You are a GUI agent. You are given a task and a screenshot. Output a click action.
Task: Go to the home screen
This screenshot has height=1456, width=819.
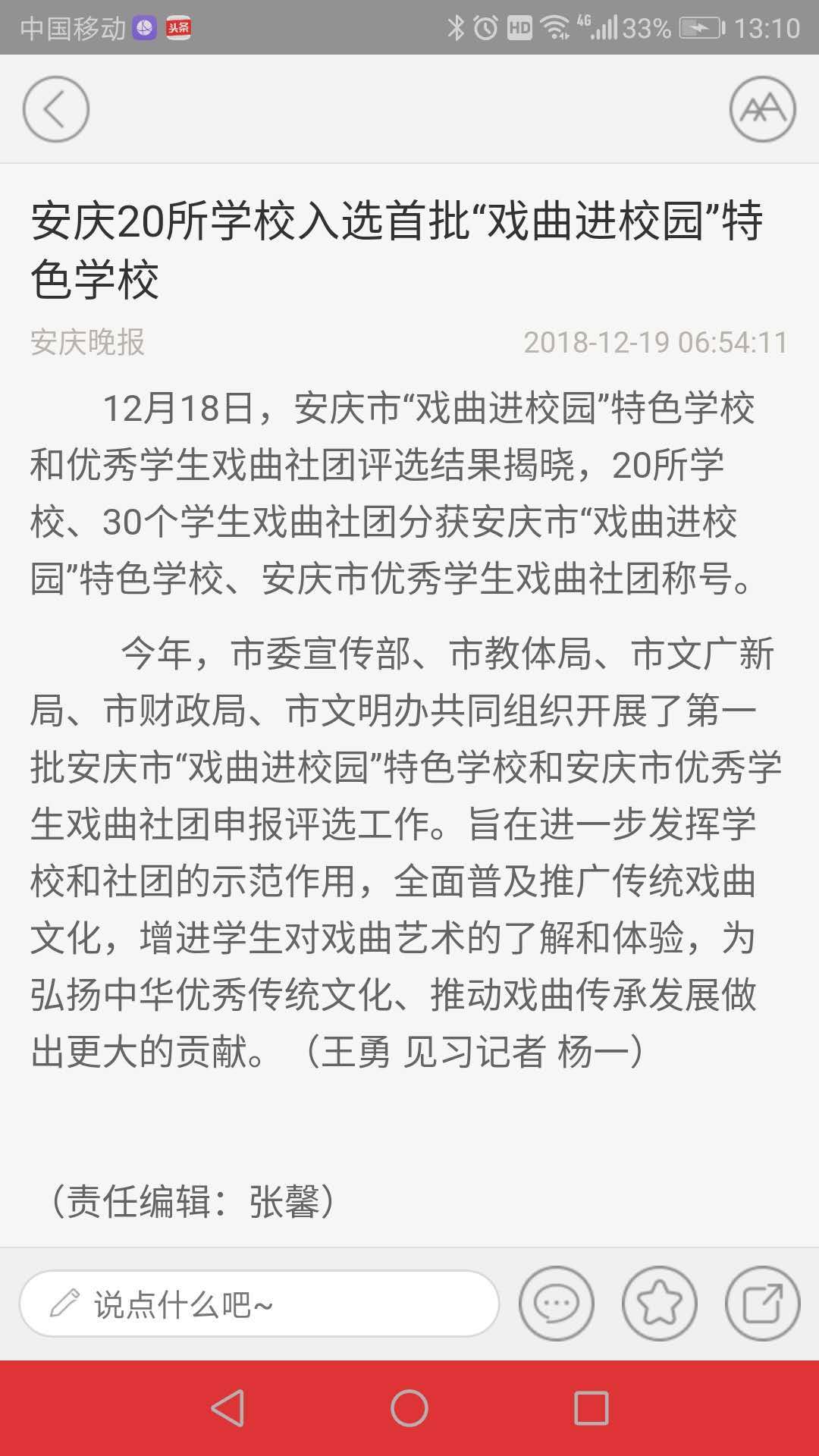pos(409,1409)
